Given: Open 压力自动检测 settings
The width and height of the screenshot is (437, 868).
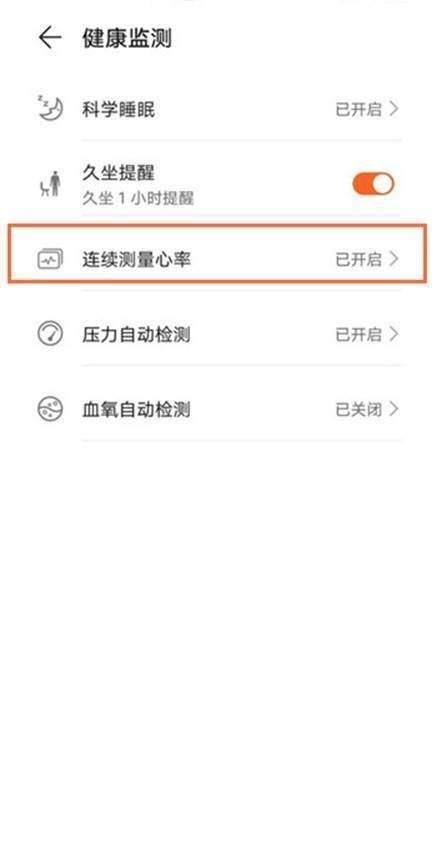Looking at the screenshot, I should [x=218, y=334].
